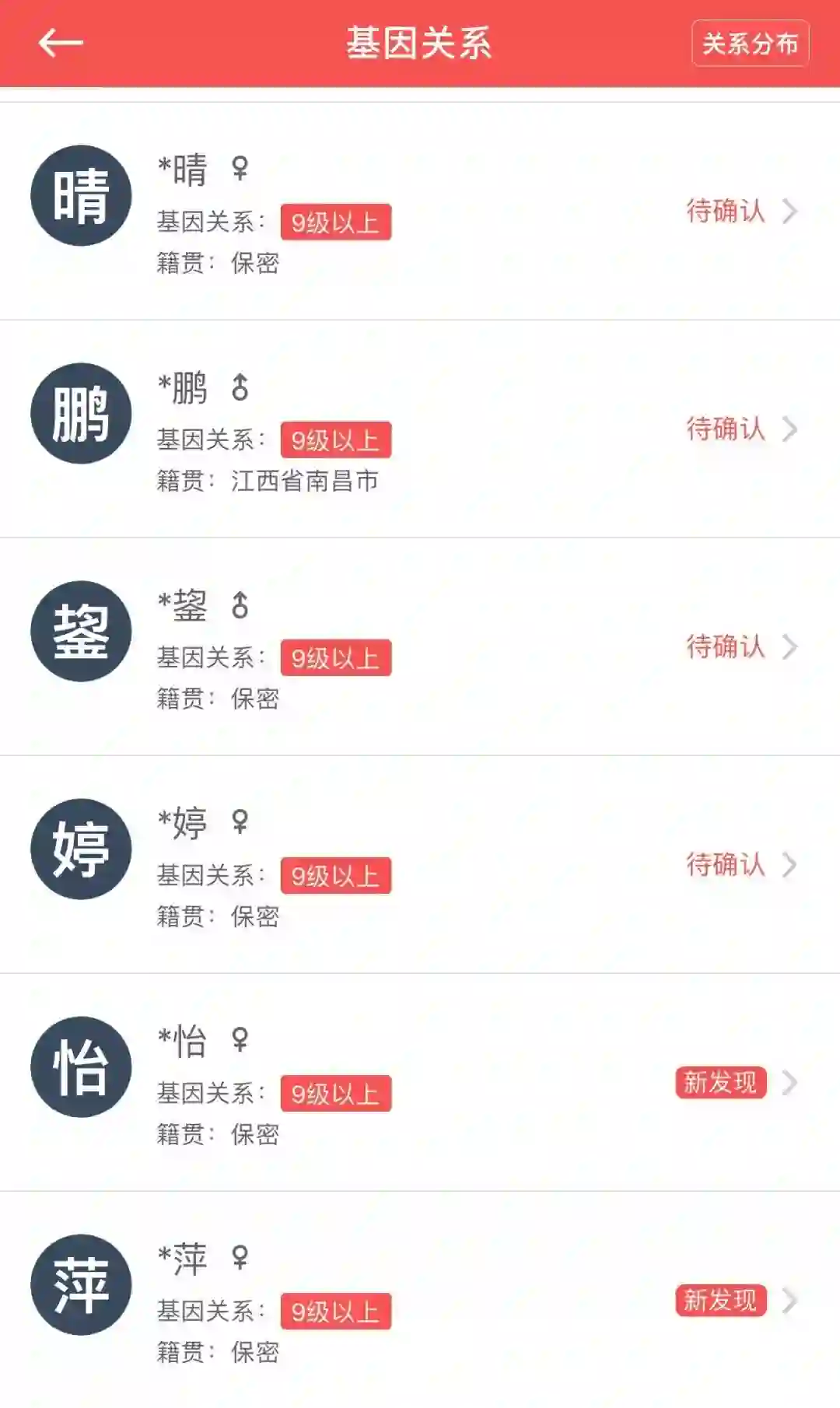View the newly found match *怡

420,1082
